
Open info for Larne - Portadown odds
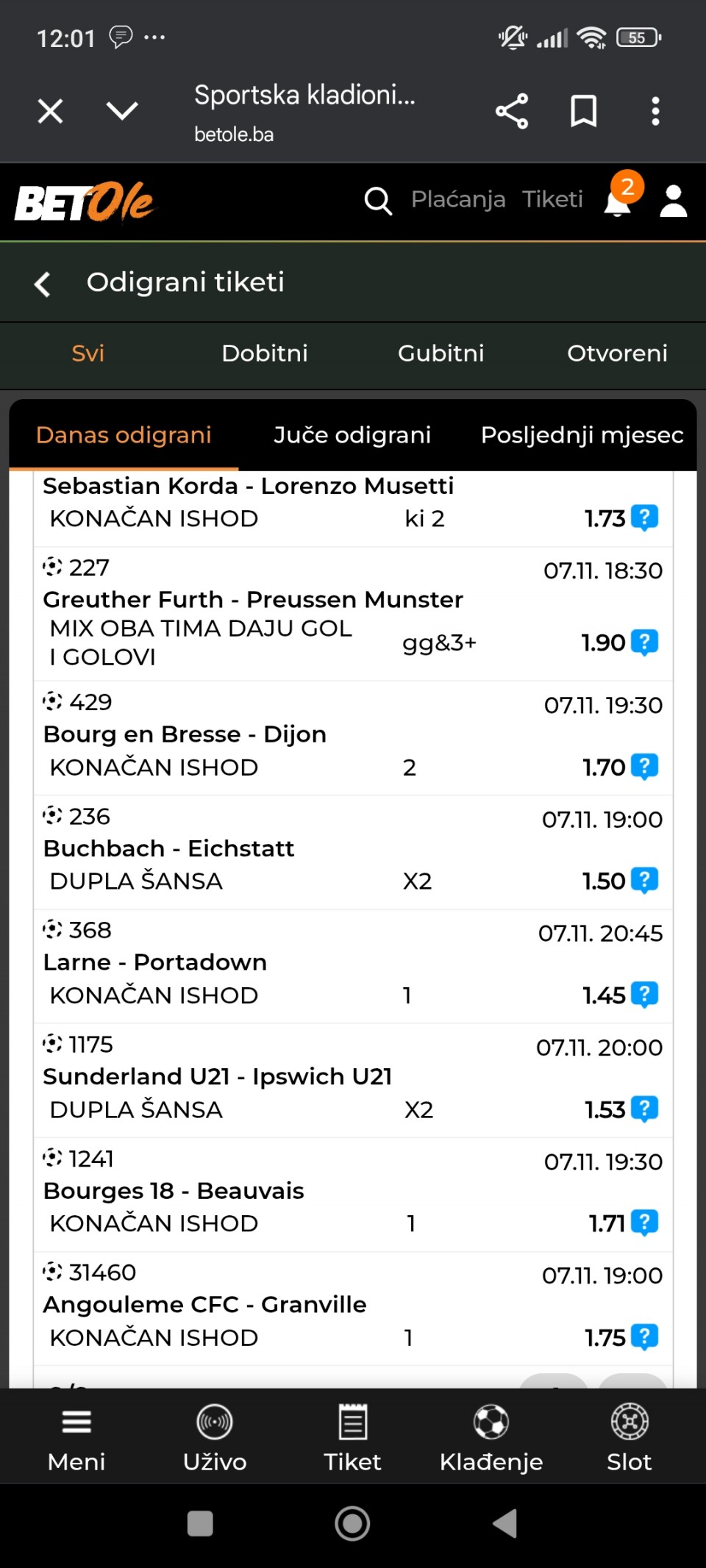645,995
